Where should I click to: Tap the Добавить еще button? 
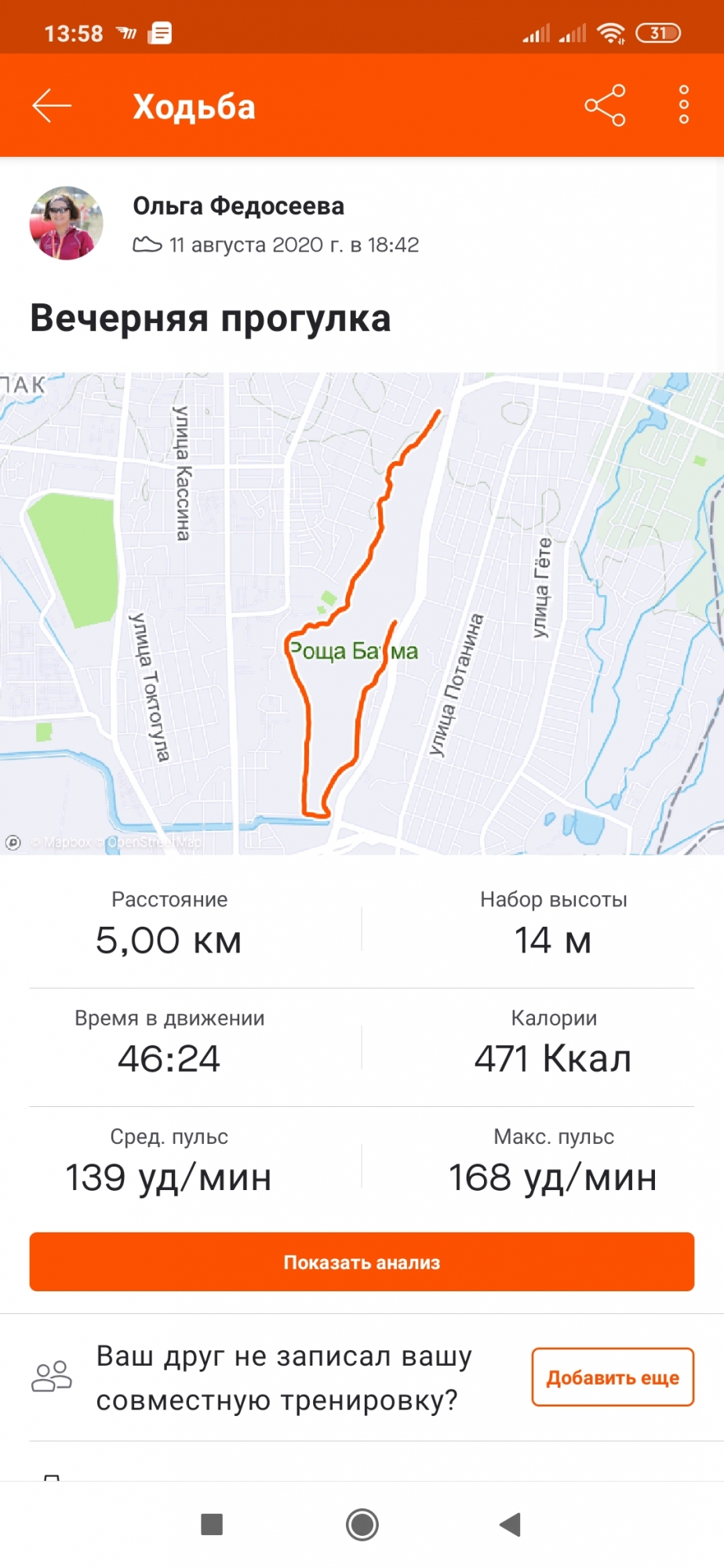tap(613, 1377)
